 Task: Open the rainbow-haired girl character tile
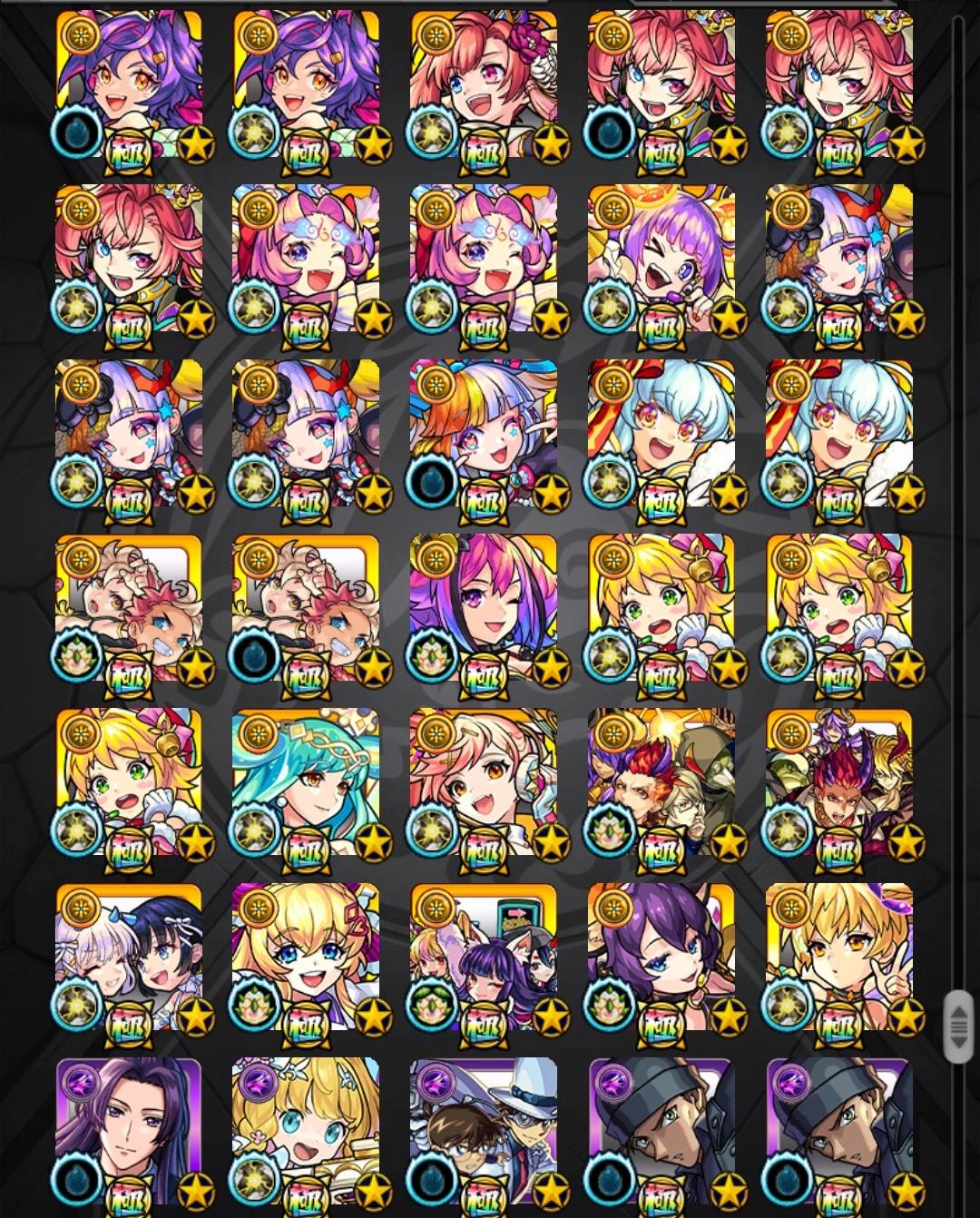point(484,435)
